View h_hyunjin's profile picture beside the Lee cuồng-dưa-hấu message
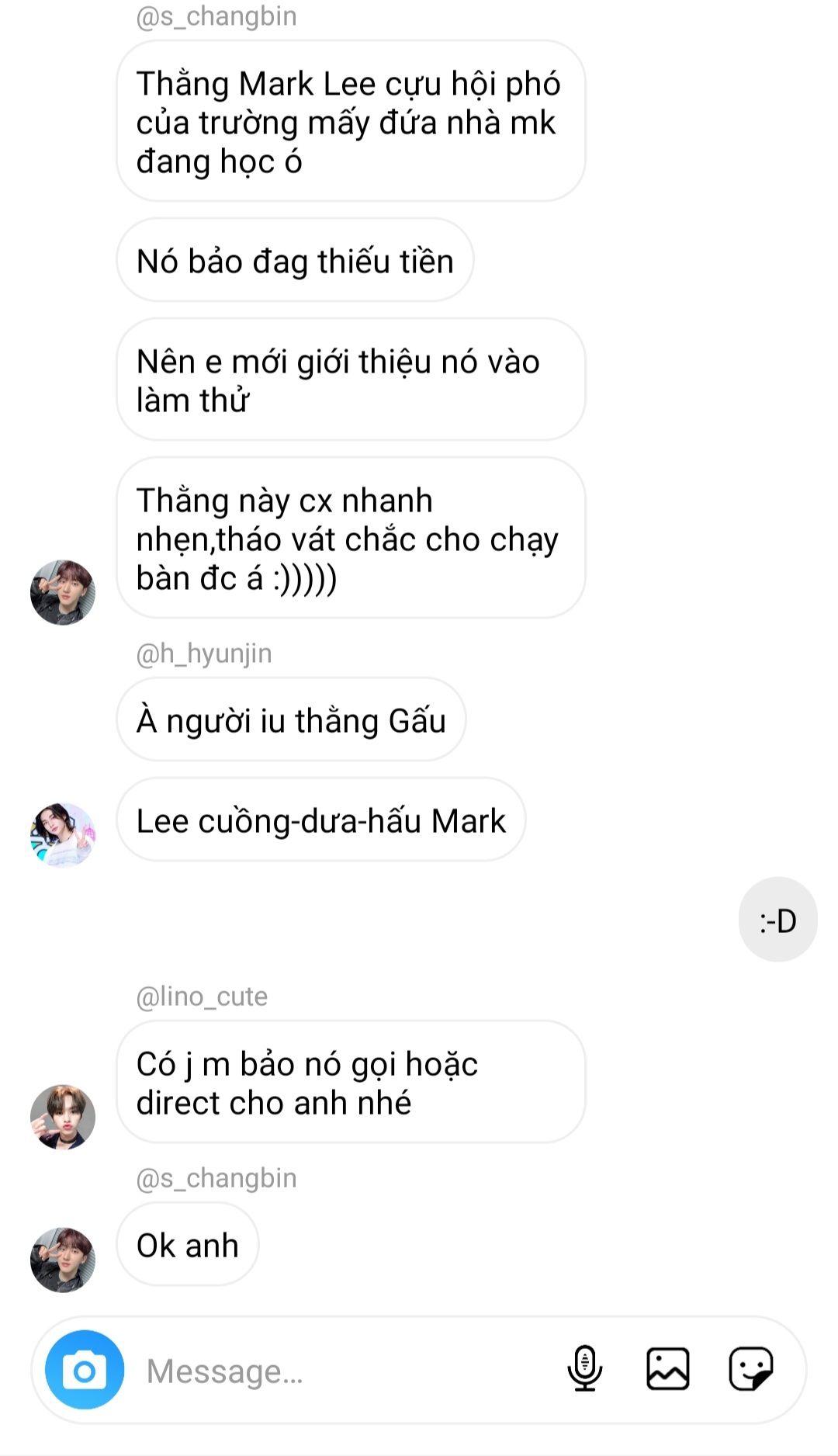 63,835
